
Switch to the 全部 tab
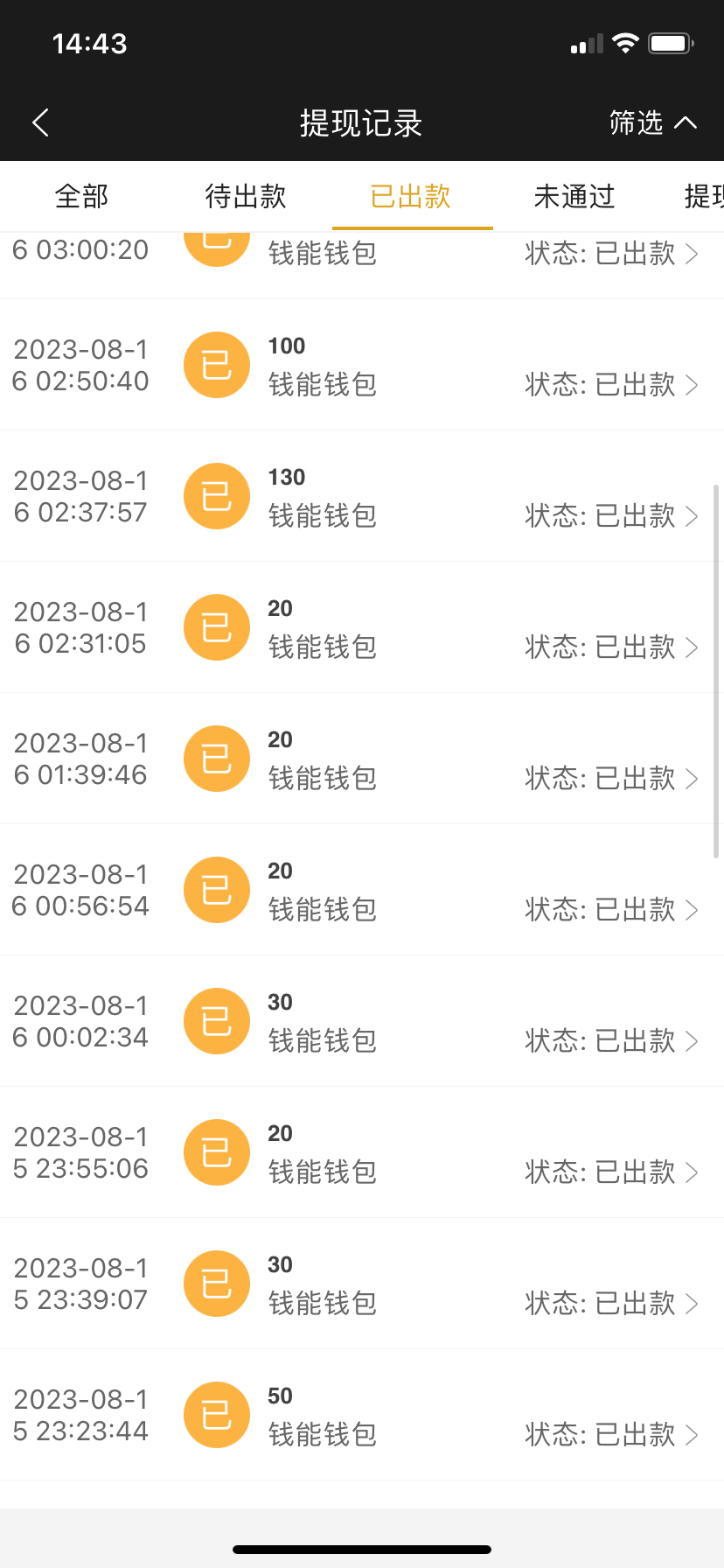pyautogui.click(x=80, y=198)
